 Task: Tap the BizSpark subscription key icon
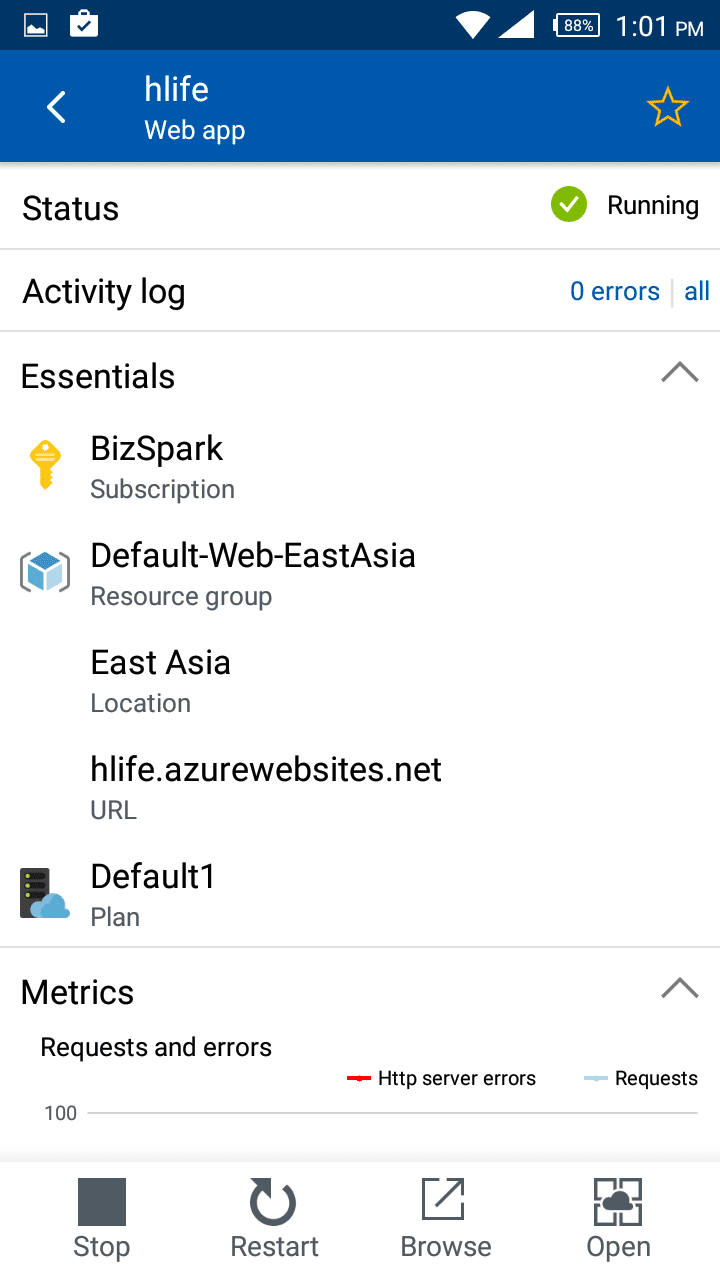click(44, 465)
